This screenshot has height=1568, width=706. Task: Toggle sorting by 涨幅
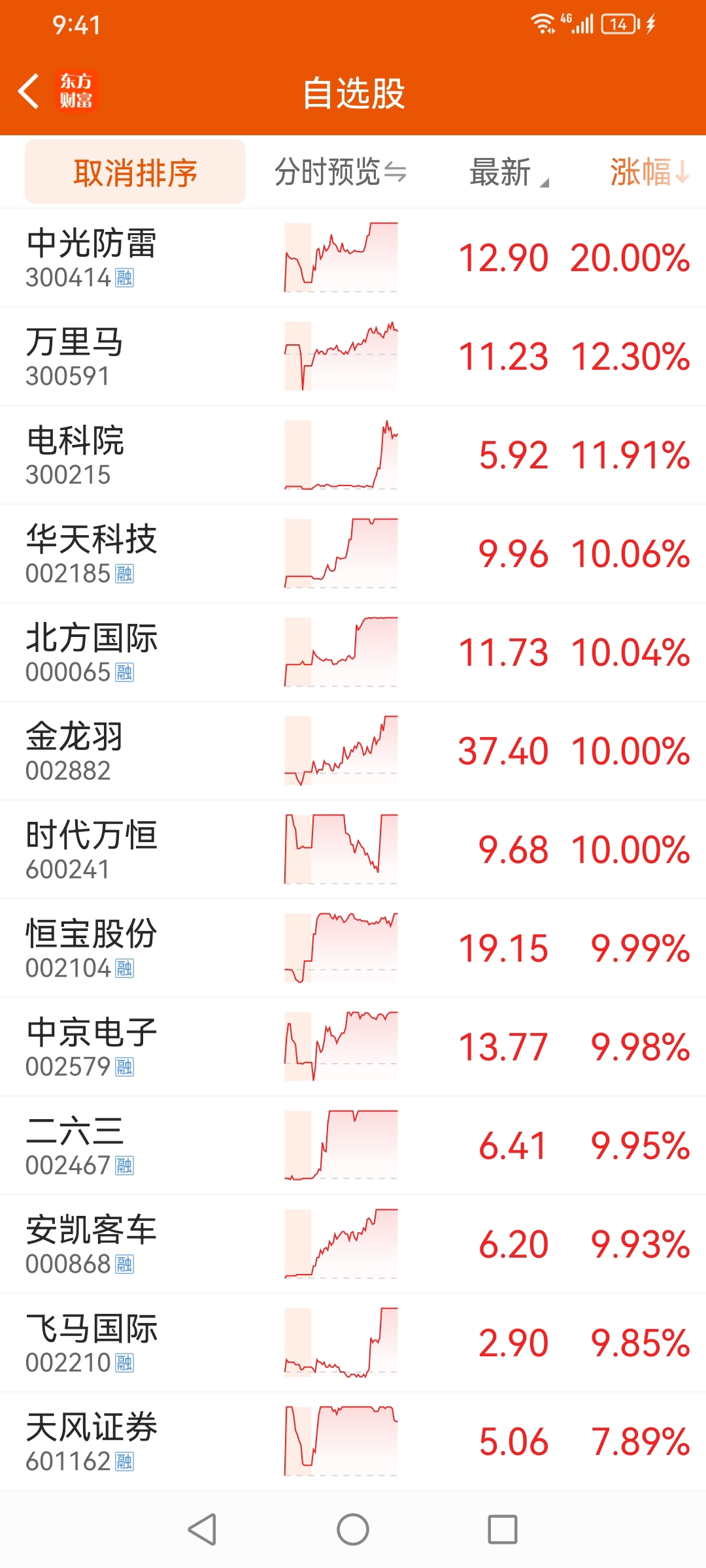click(650, 172)
